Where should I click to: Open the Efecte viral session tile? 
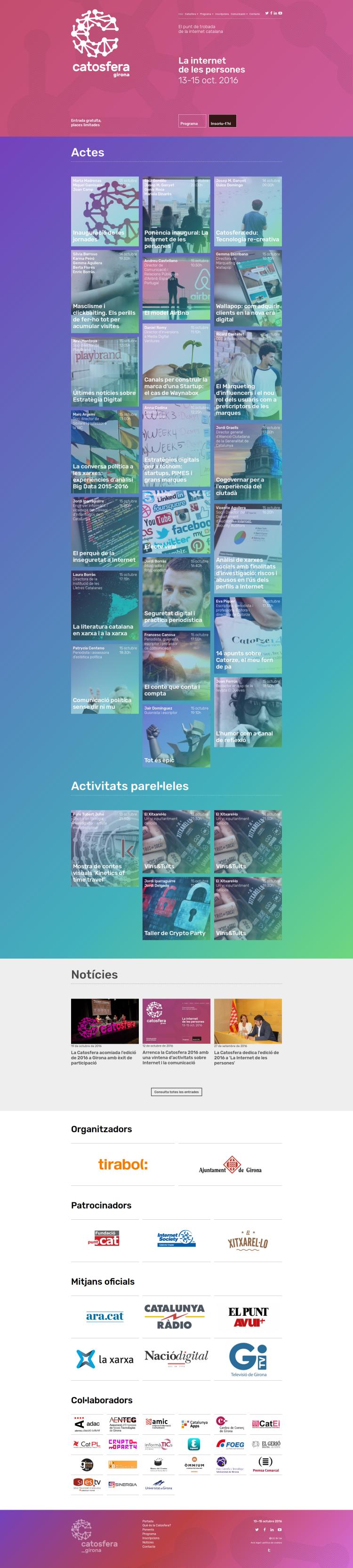point(176,525)
